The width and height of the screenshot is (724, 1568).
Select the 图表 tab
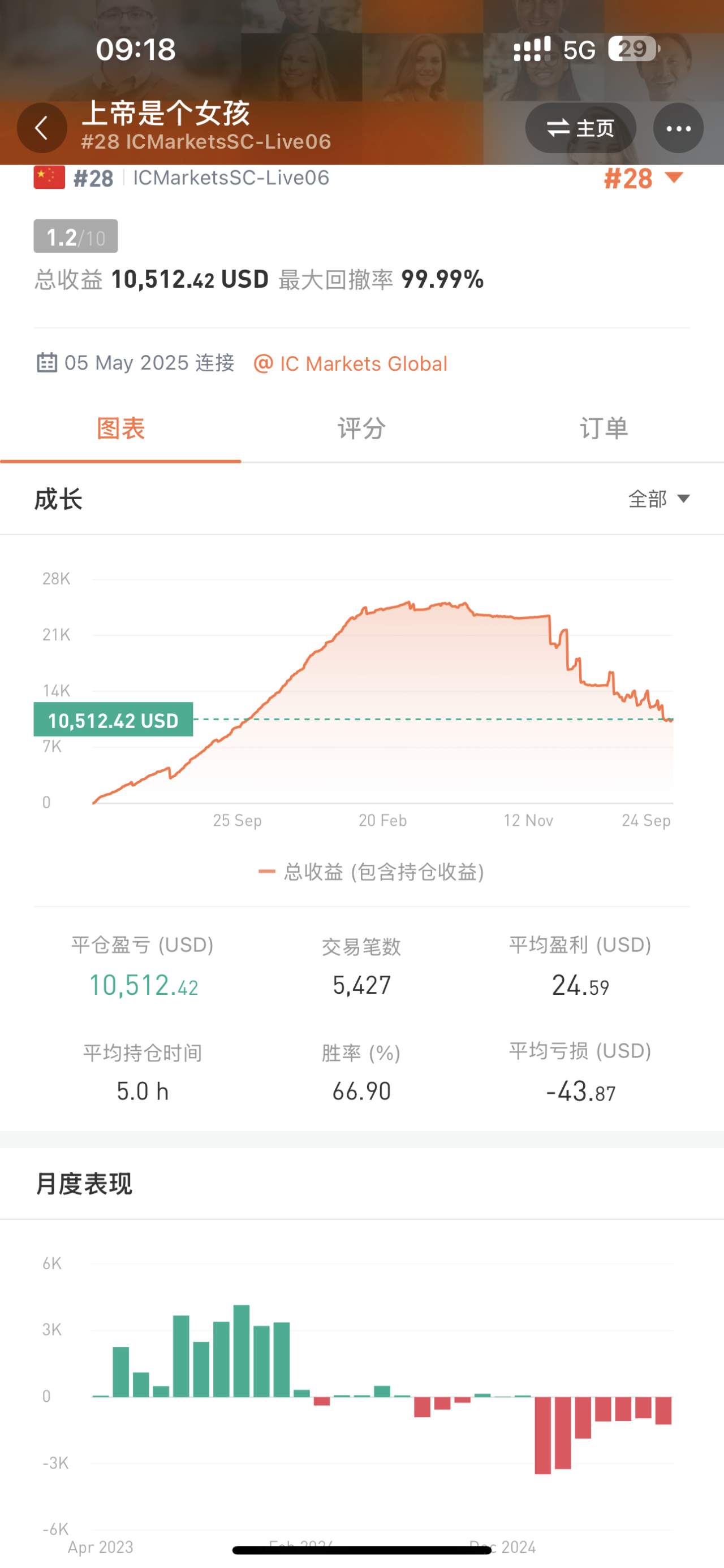[x=120, y=429]
